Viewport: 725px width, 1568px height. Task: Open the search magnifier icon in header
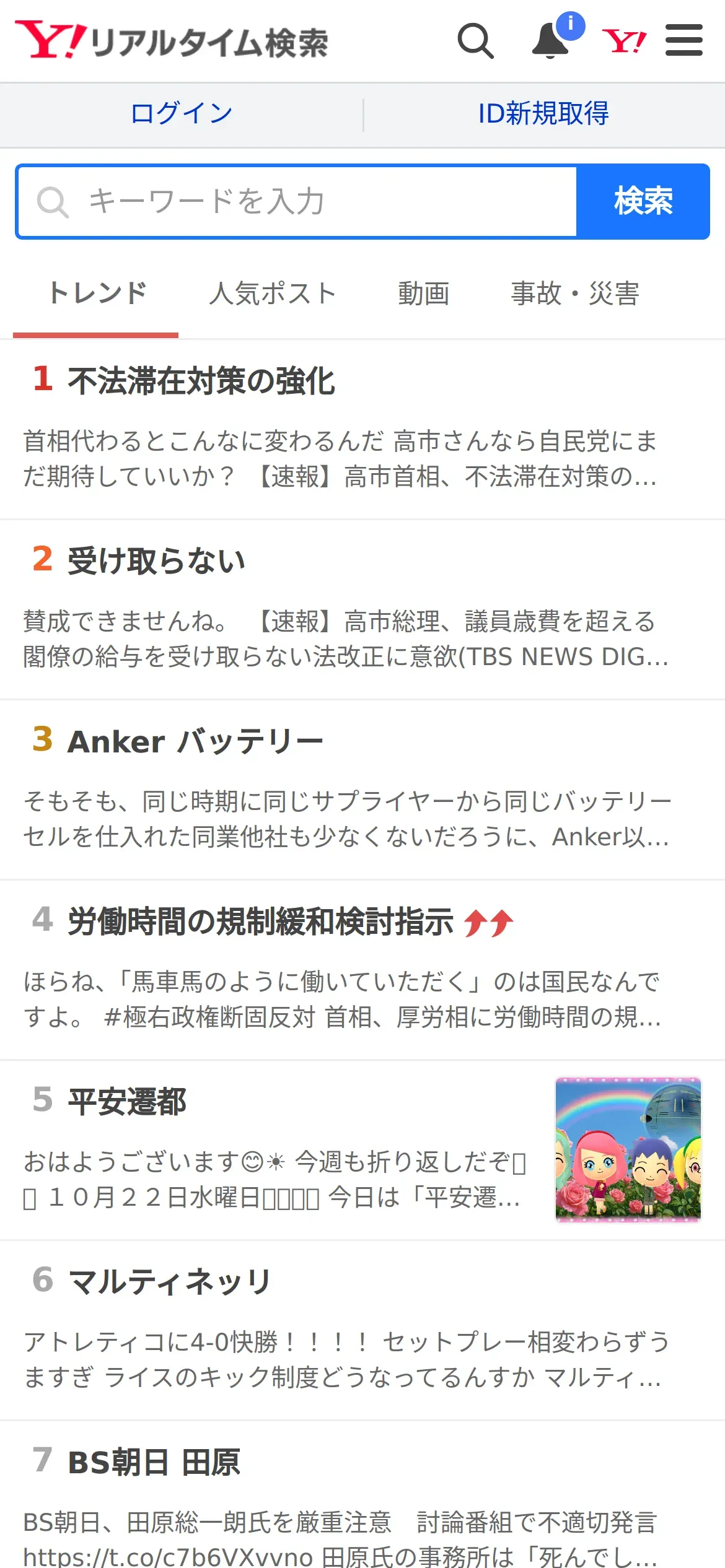475,41
